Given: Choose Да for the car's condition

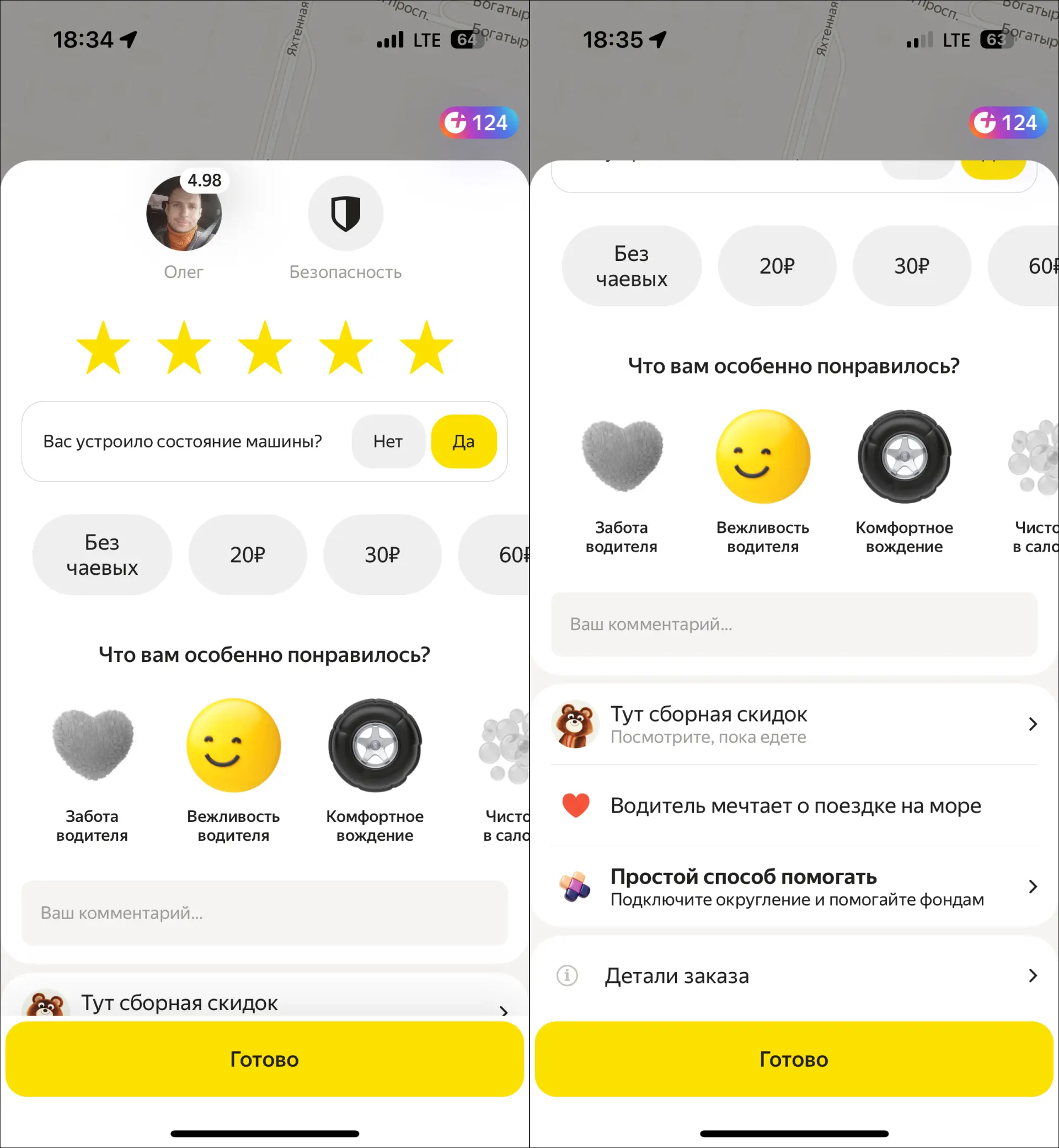Looking at the screenshot, I should coord(464,441).
